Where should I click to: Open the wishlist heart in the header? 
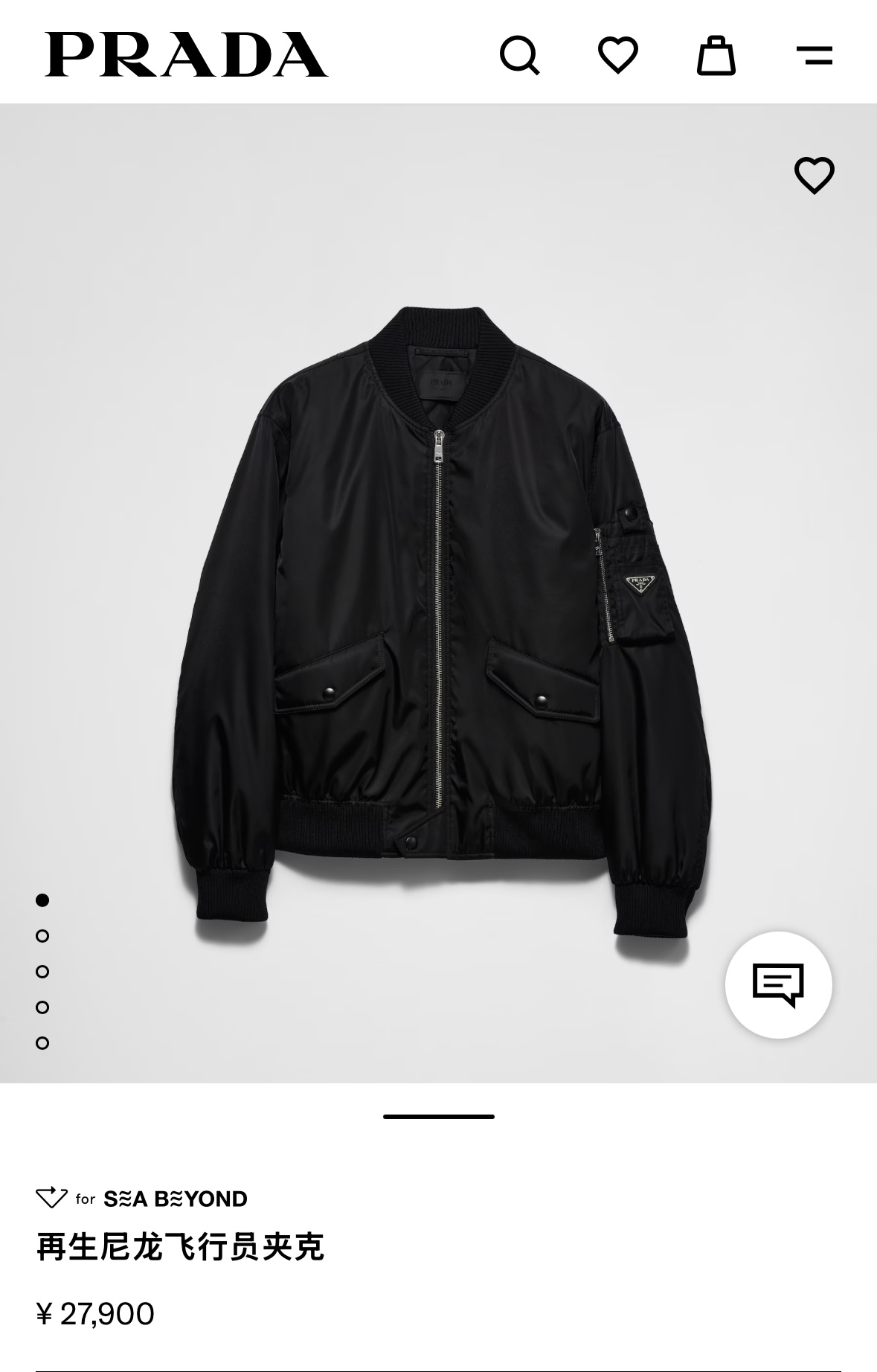(617, 56)
